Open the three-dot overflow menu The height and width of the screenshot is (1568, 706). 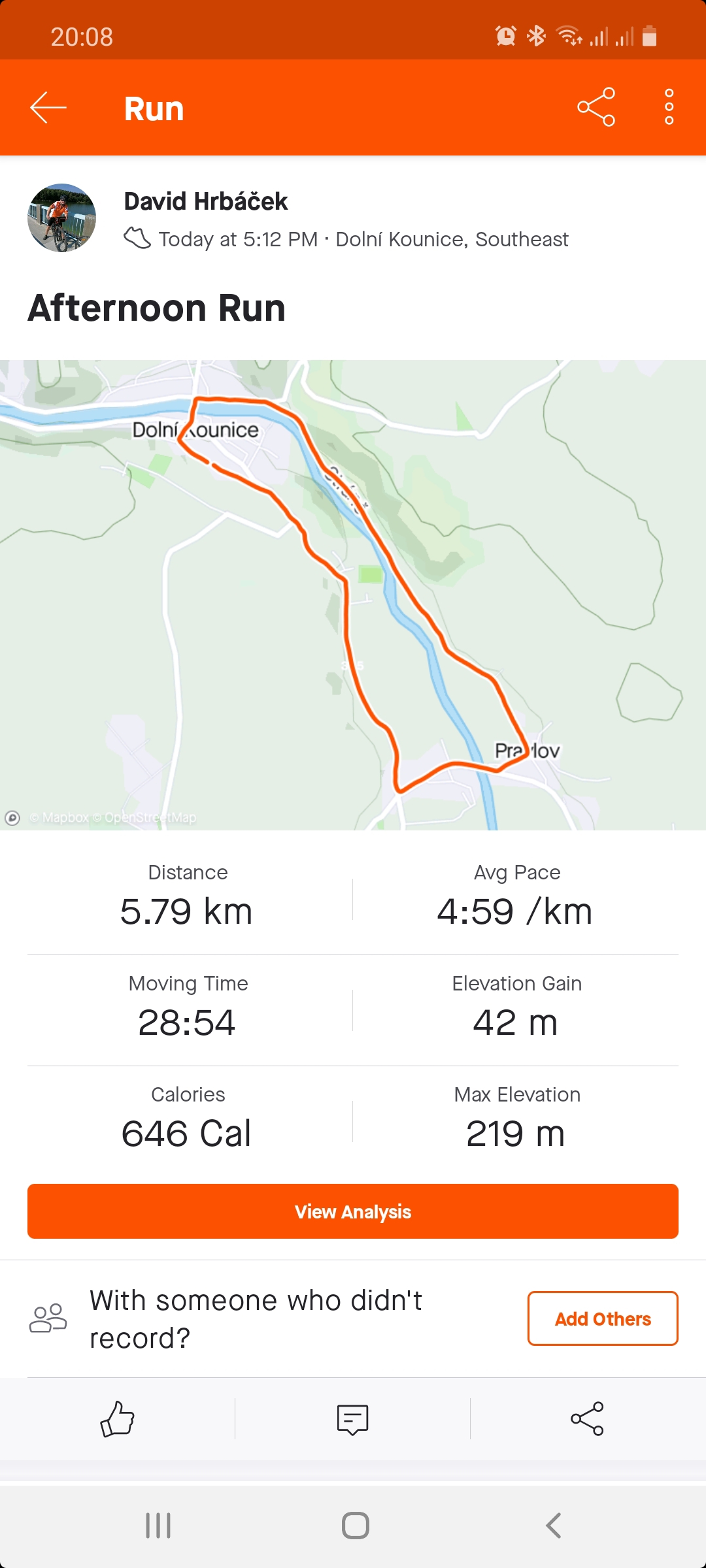pos(669,107)
